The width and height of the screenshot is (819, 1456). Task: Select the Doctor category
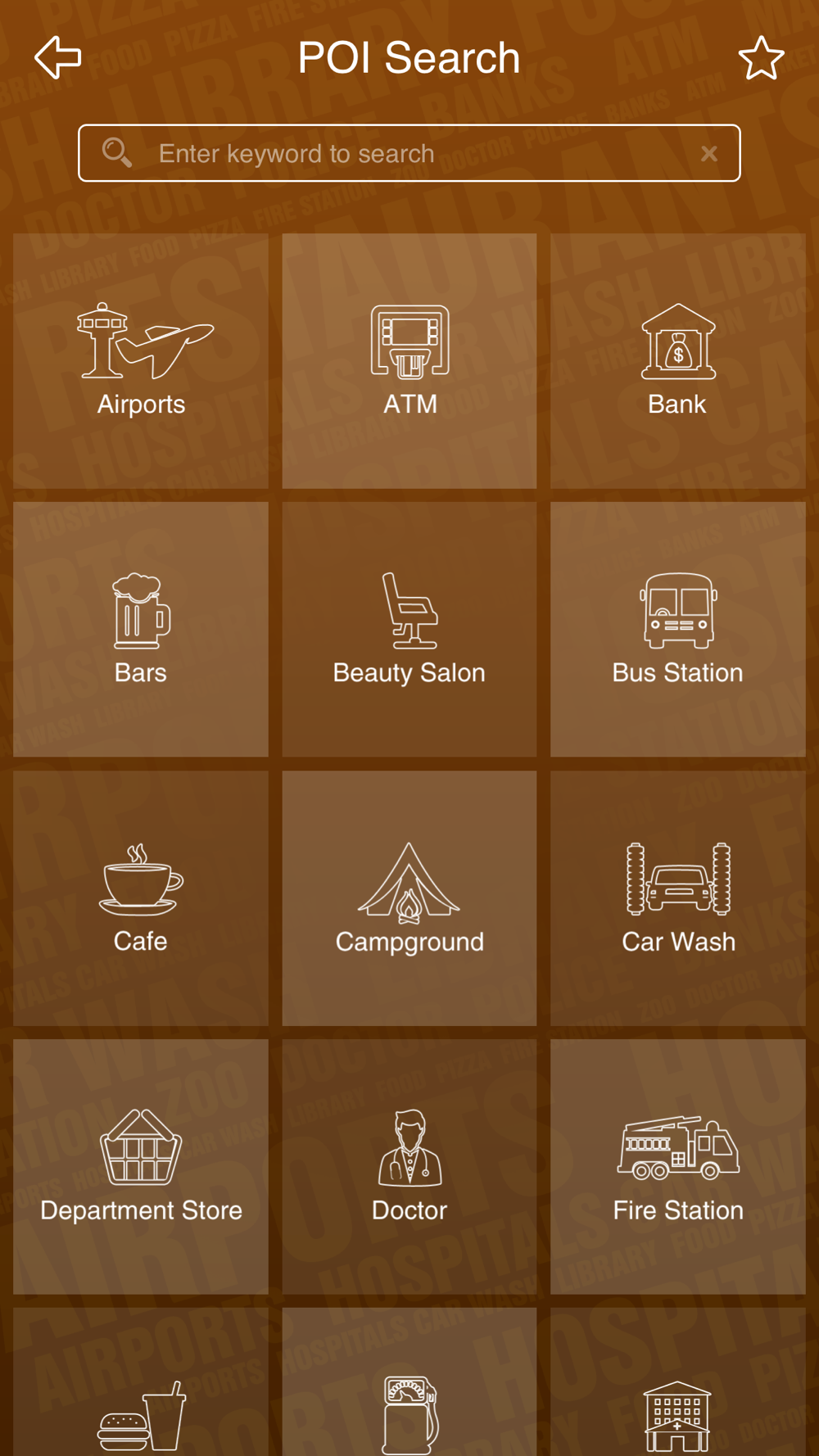click(x=409, y=1167)
